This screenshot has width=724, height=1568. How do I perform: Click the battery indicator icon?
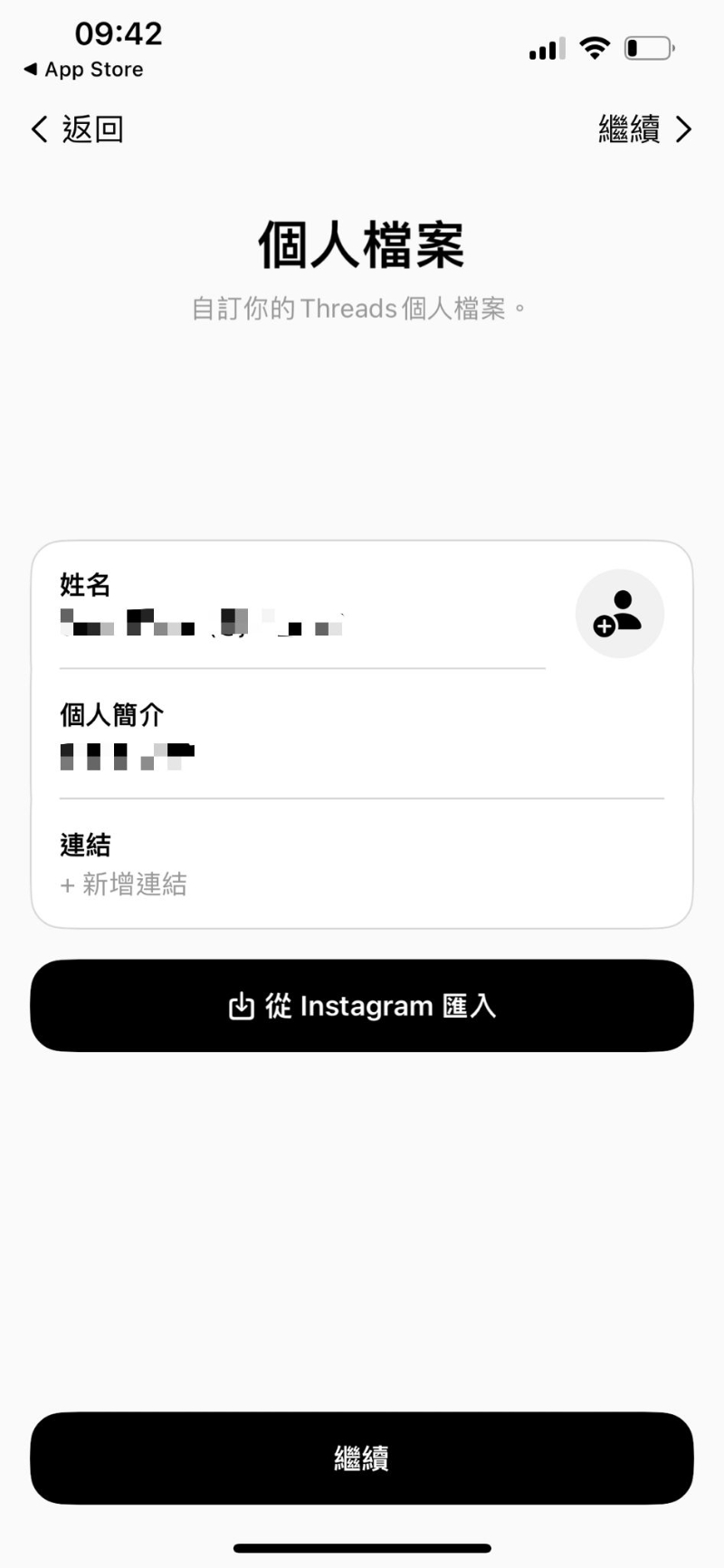click(645, 48)
